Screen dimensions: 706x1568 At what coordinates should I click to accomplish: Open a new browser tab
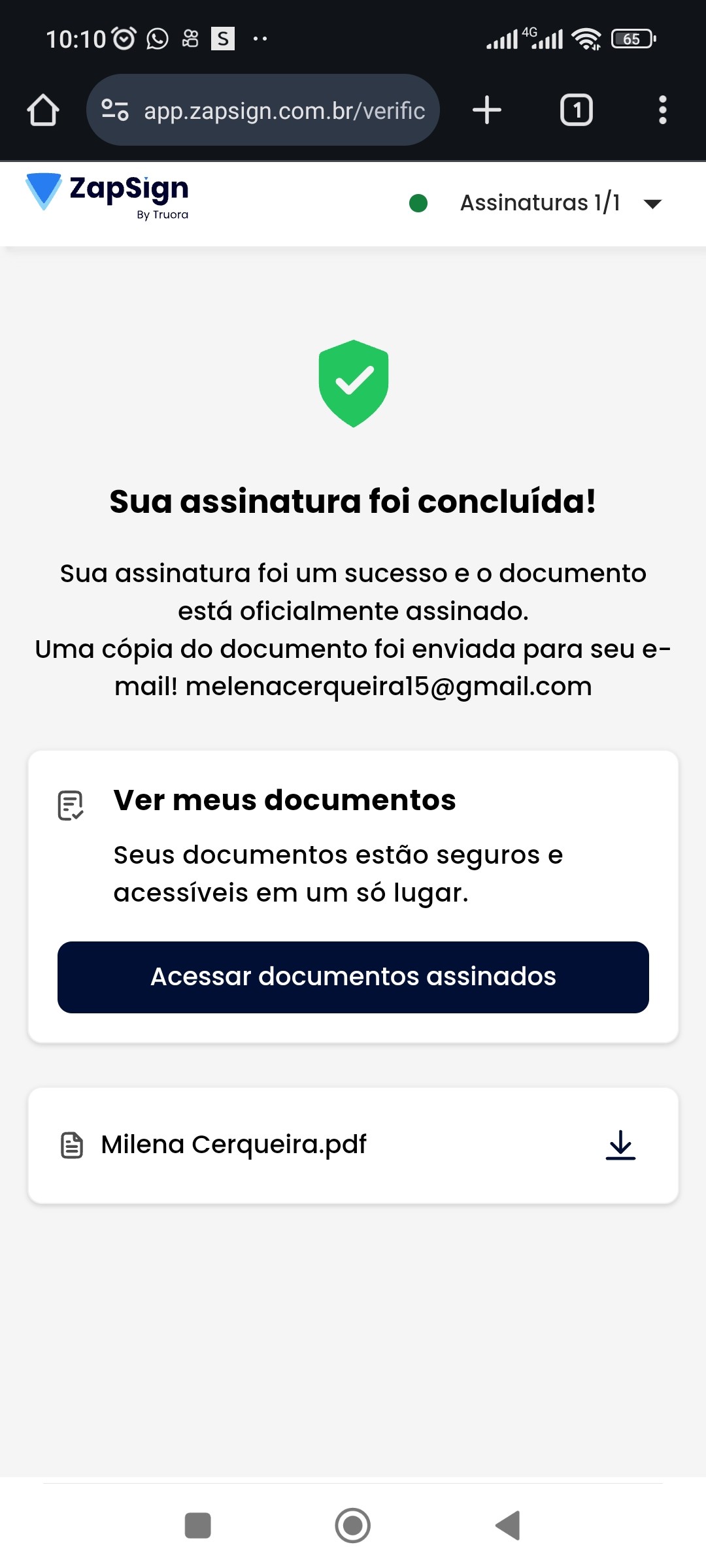[487, 110]
